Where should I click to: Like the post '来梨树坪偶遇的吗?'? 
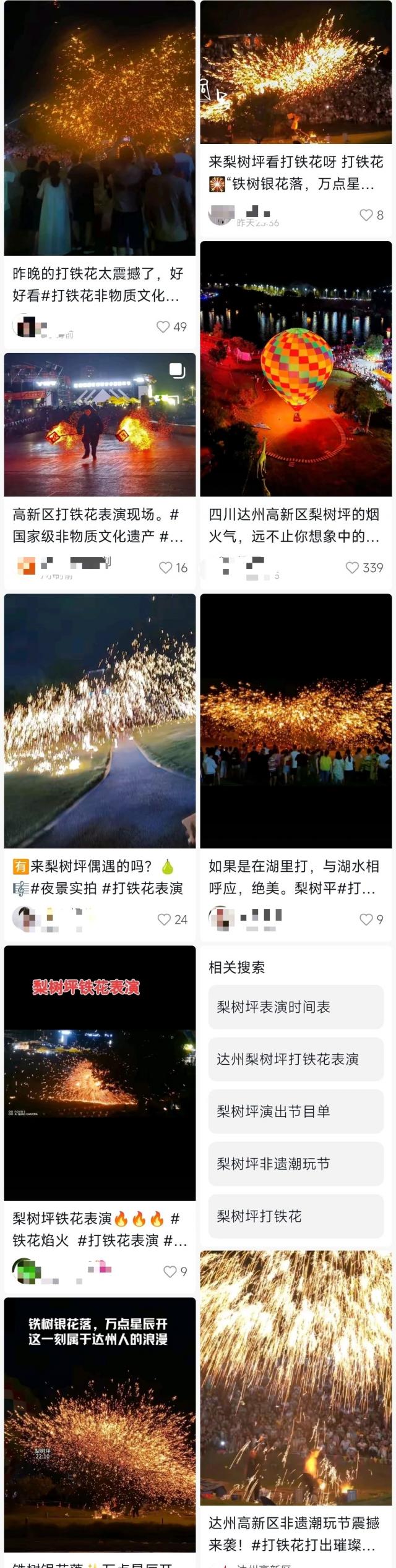tap(164, 919)
